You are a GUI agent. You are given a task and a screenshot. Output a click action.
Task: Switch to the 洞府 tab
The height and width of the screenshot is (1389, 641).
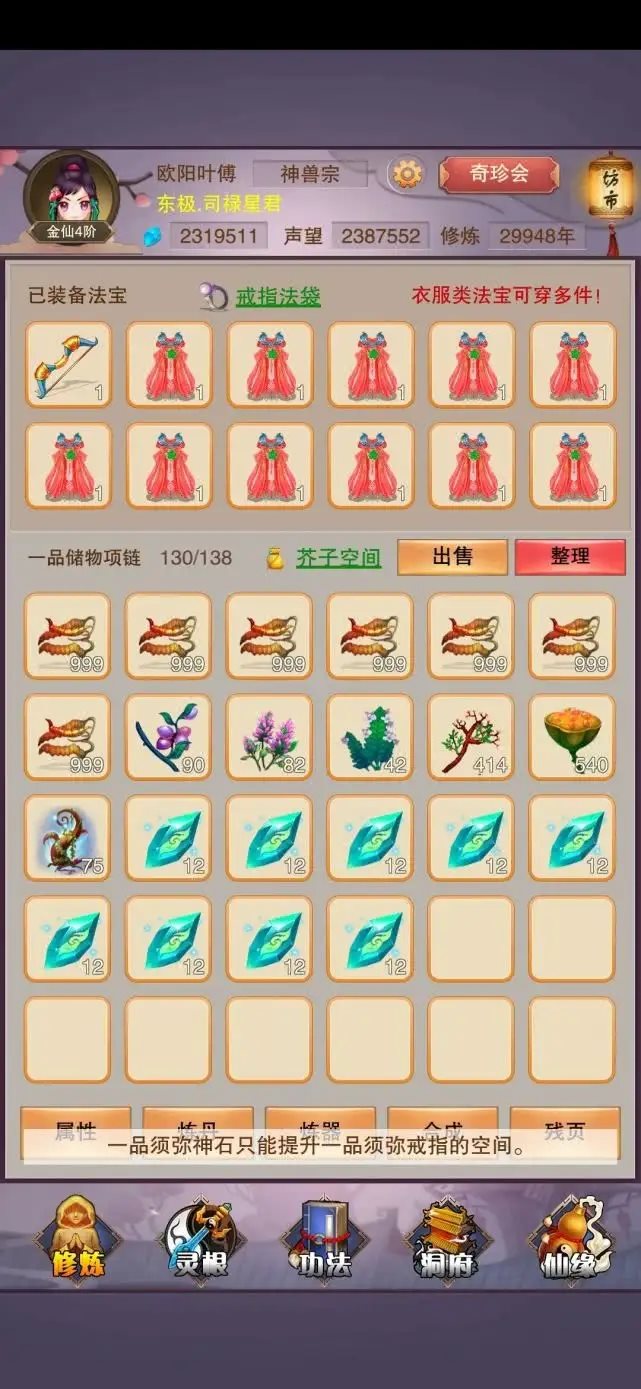tap(445, 1240)
